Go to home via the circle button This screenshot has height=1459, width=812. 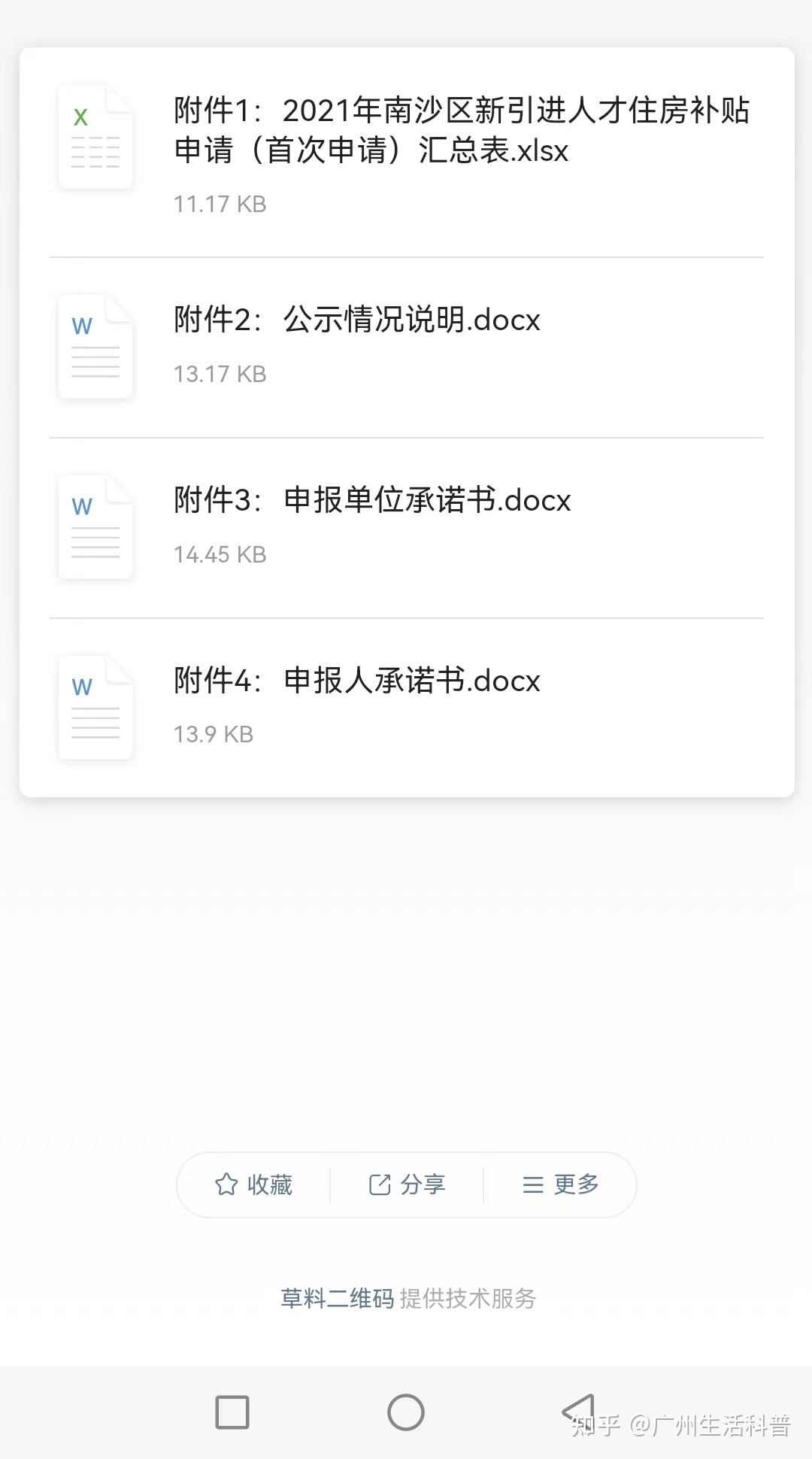(406, 1412)
